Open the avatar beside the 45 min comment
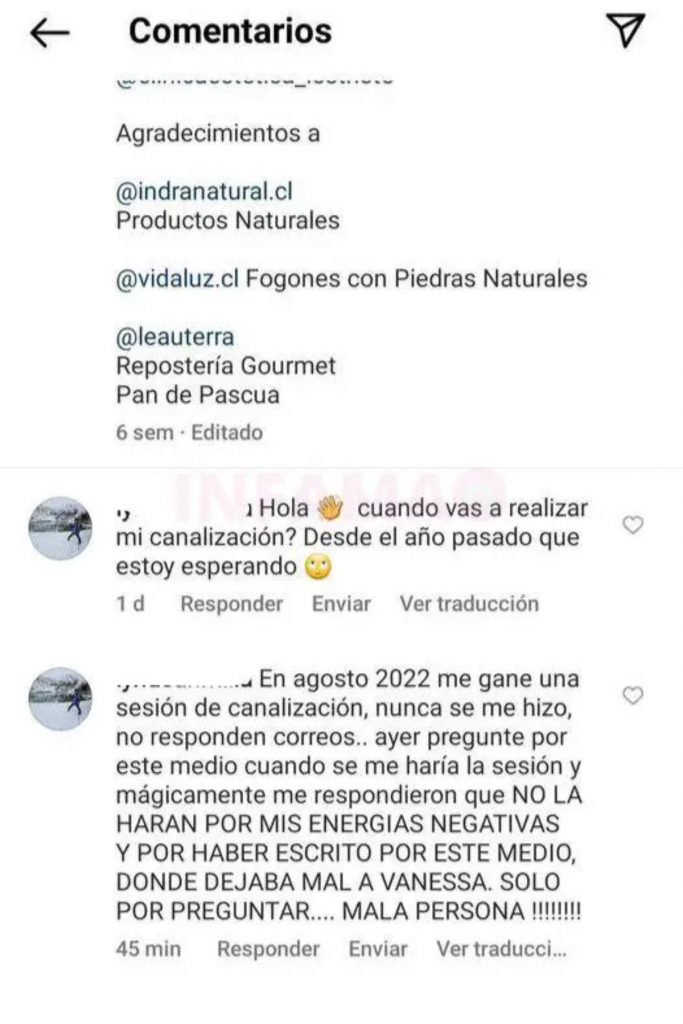 (x=60, y=699)
